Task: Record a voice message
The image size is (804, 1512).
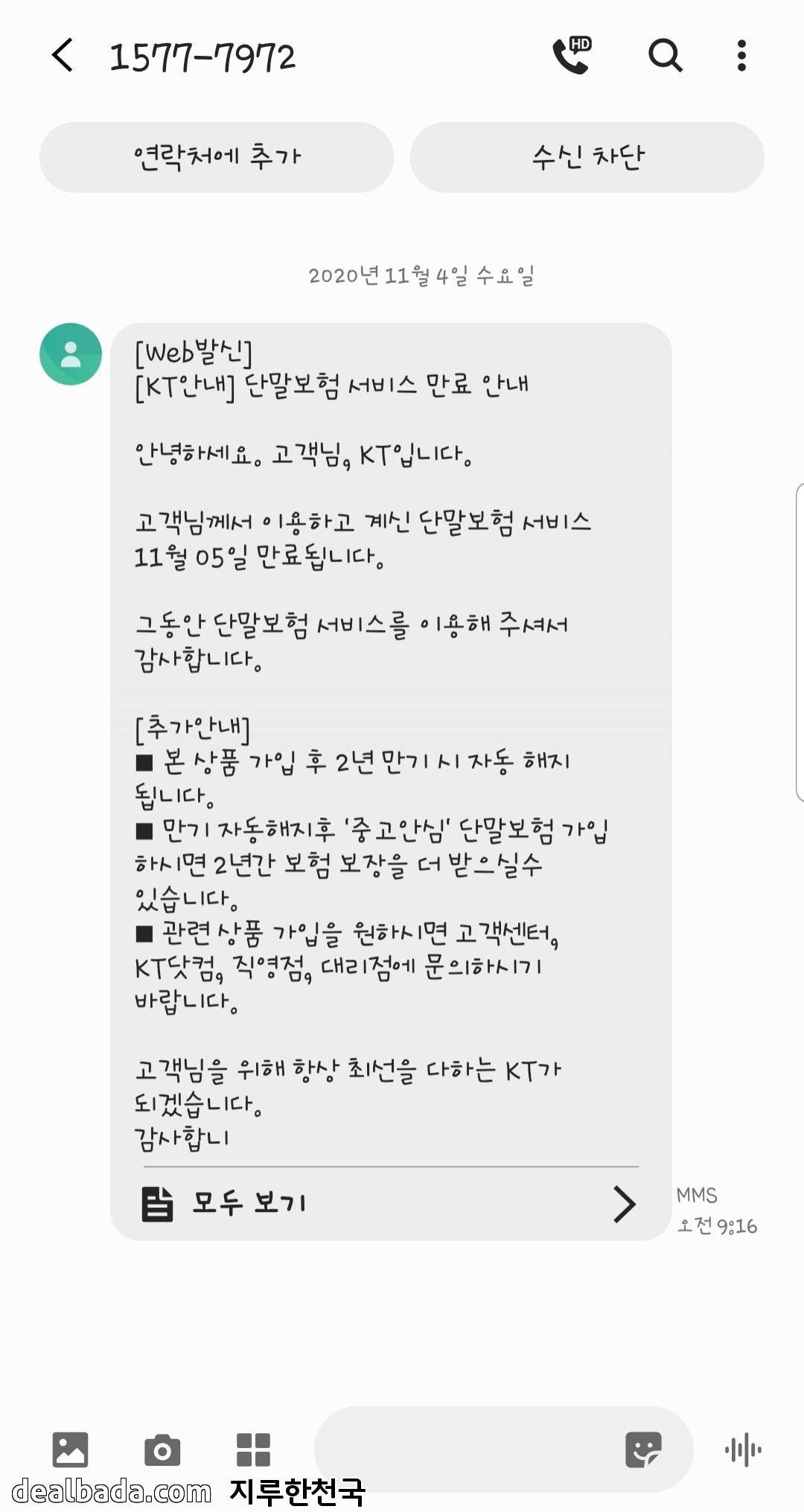Action: click(742, 1450)
